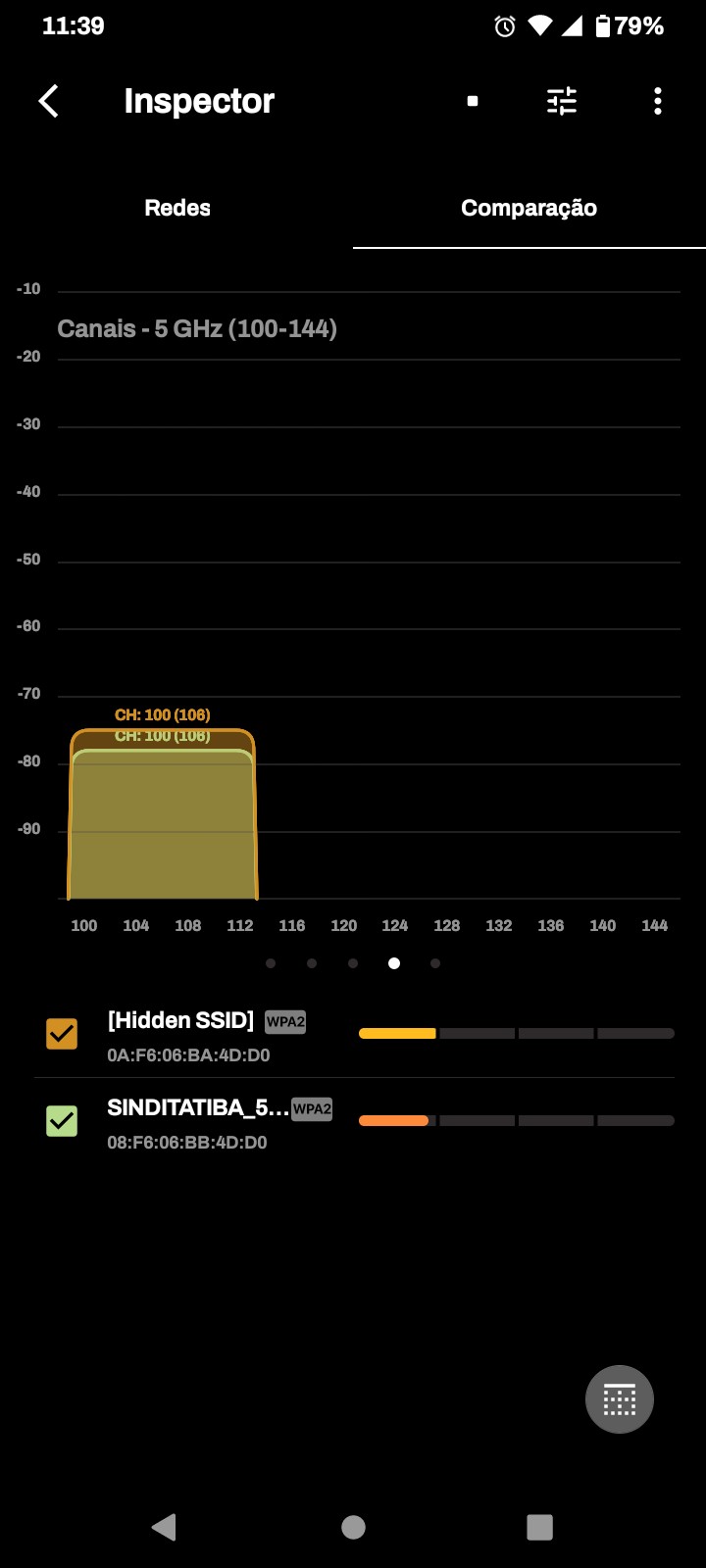Image resolution: width=706 pixels, height=1568 pixels.
Task: Switch to the Redes tab
Action: coord(177,208)
